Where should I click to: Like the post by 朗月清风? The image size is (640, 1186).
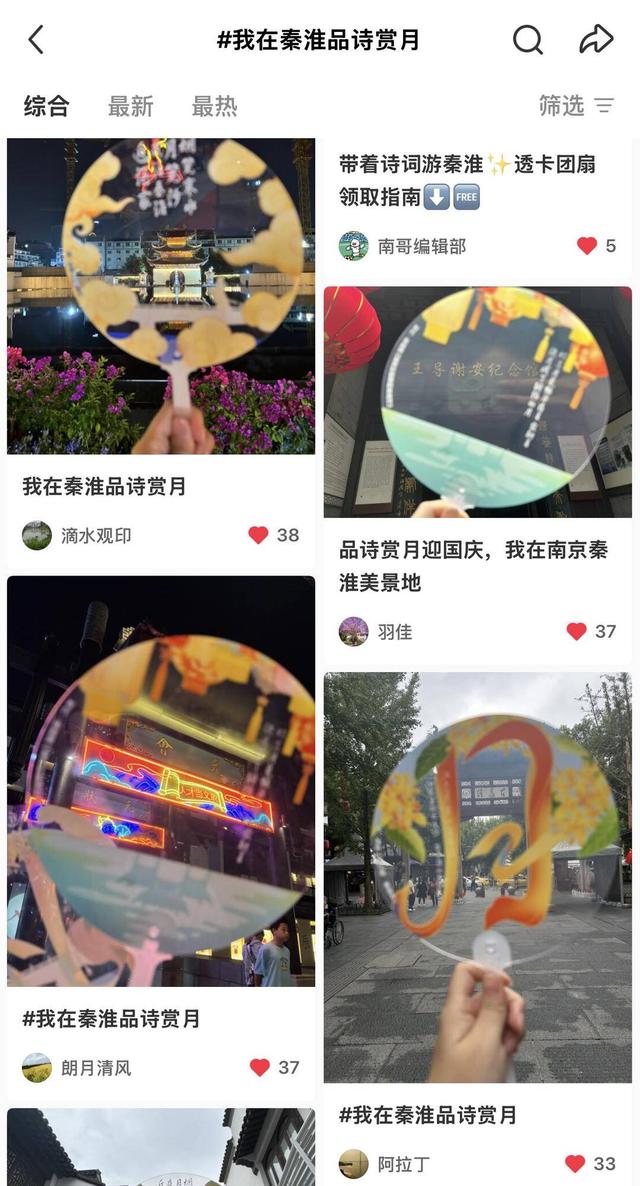click(260, 1067)
